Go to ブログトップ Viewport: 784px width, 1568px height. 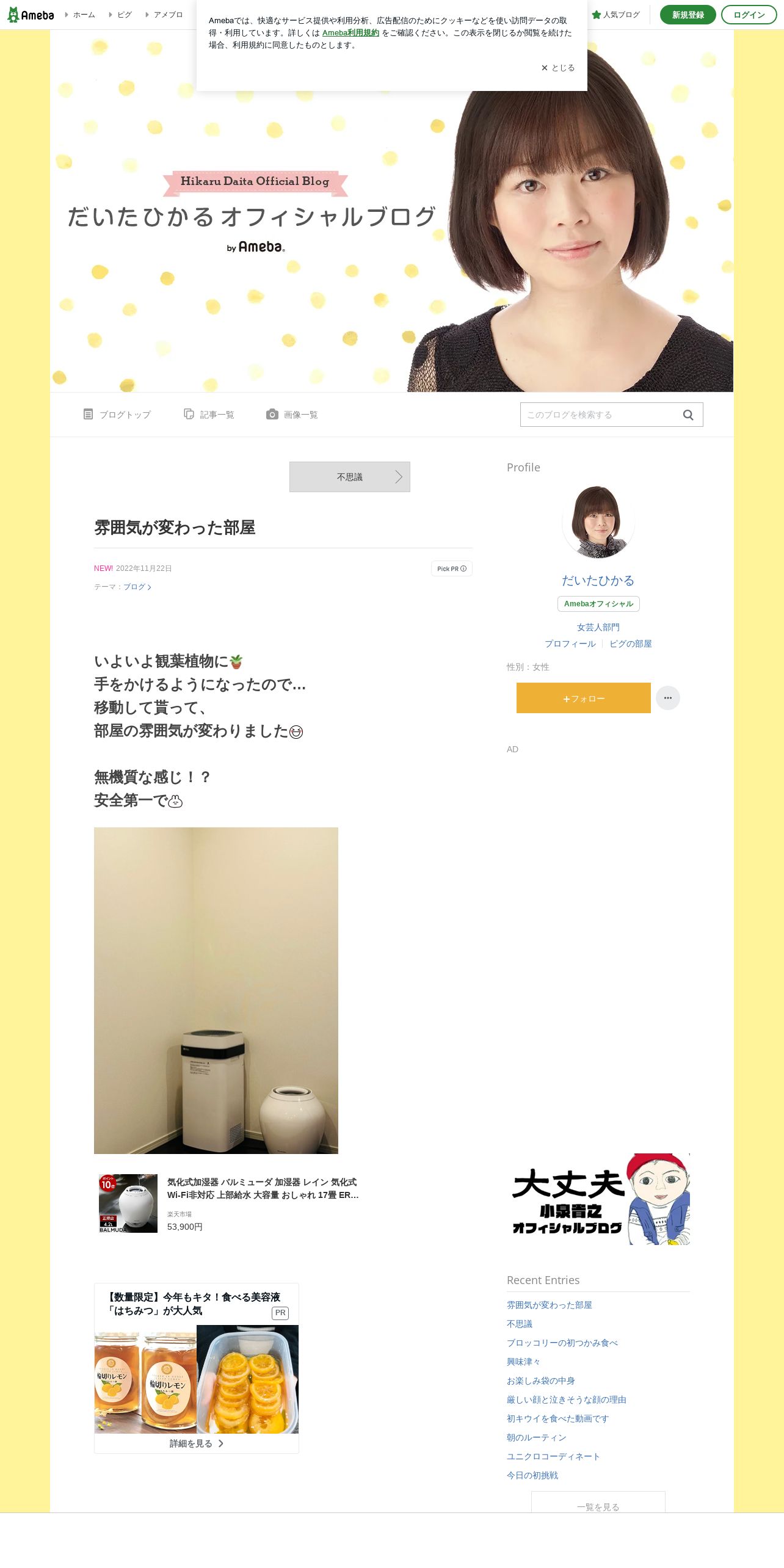pos(117,415)
